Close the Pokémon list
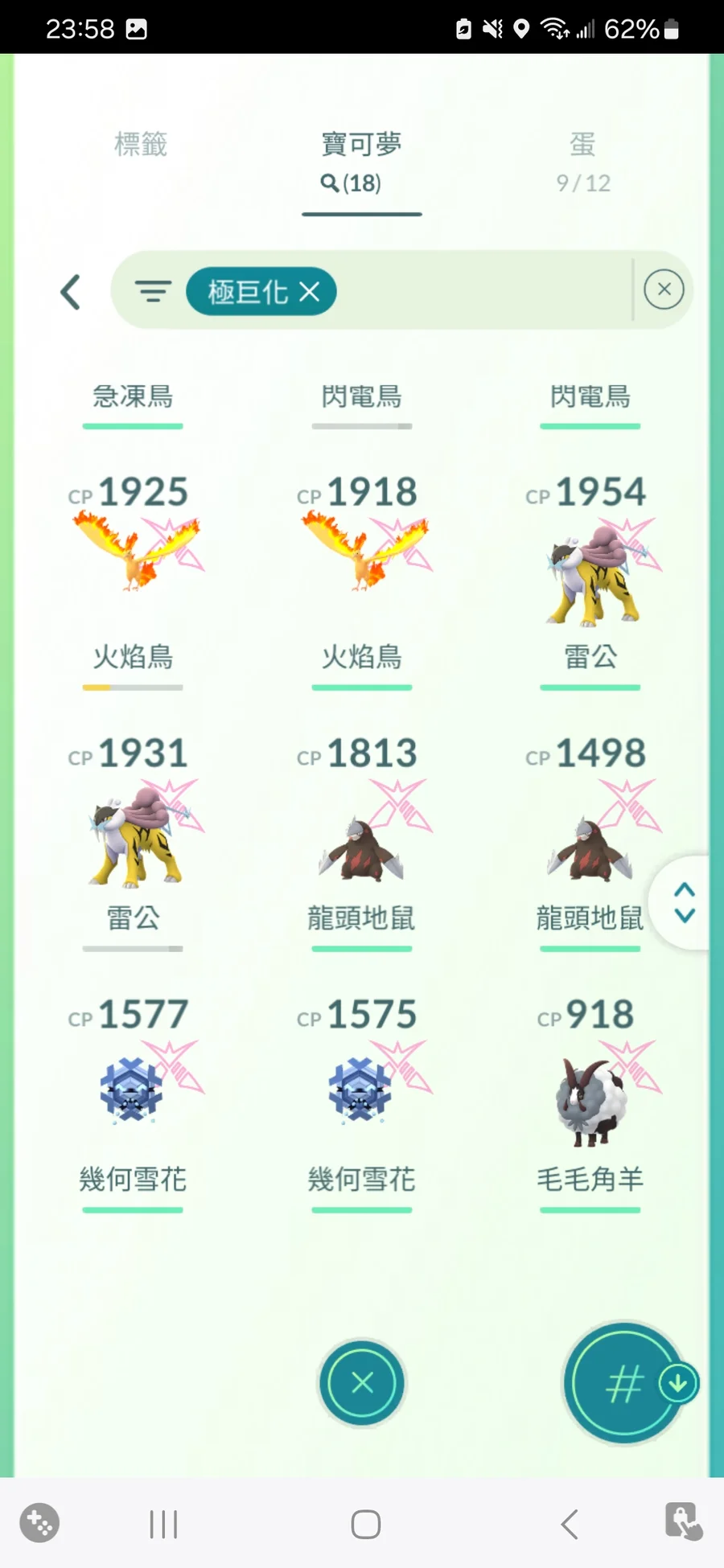 click(x=362, y=1382)
